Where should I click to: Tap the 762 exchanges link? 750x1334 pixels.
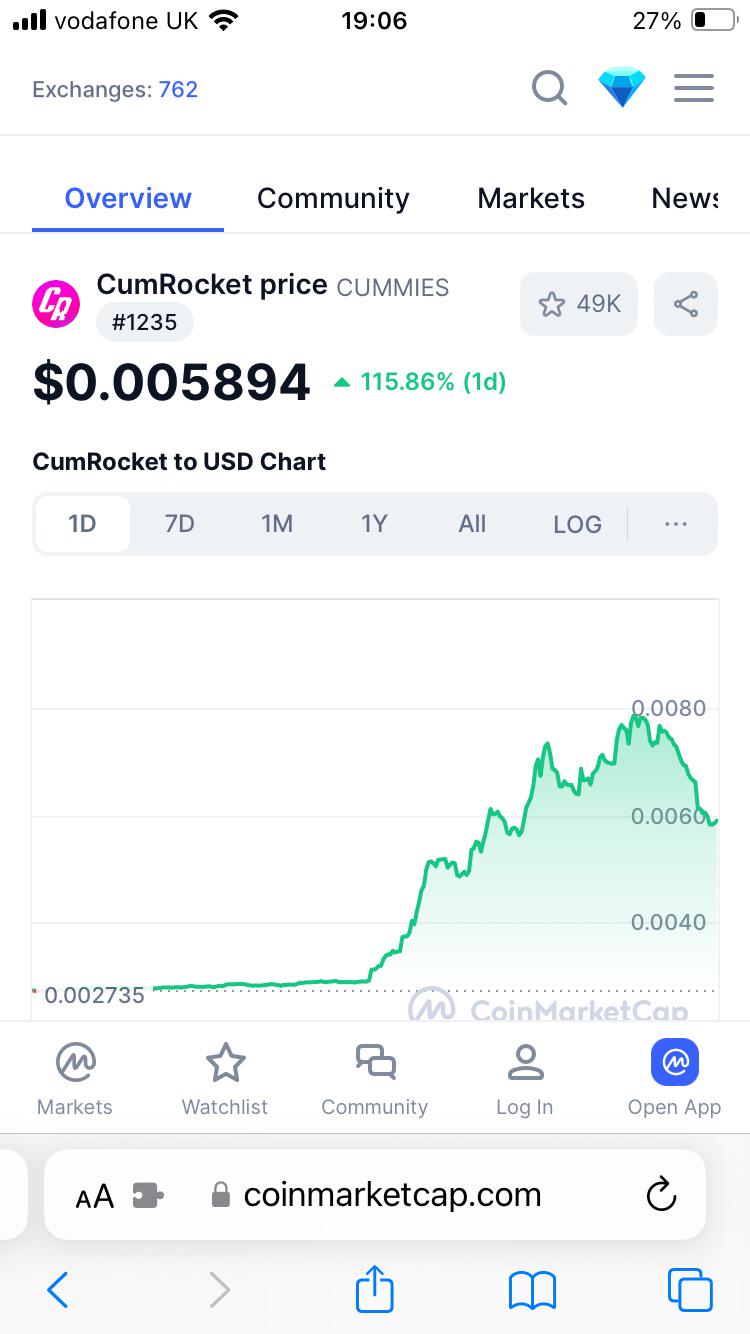(178, 89)
